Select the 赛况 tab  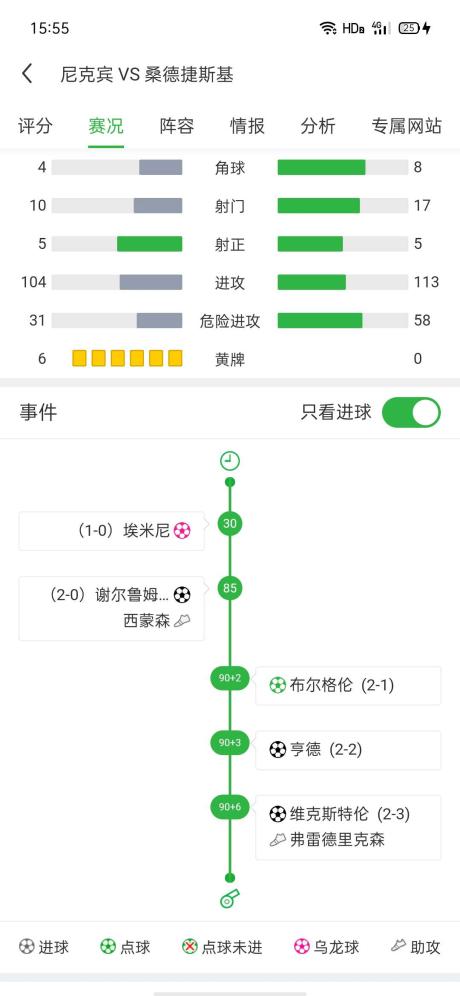tap(106, 126)
